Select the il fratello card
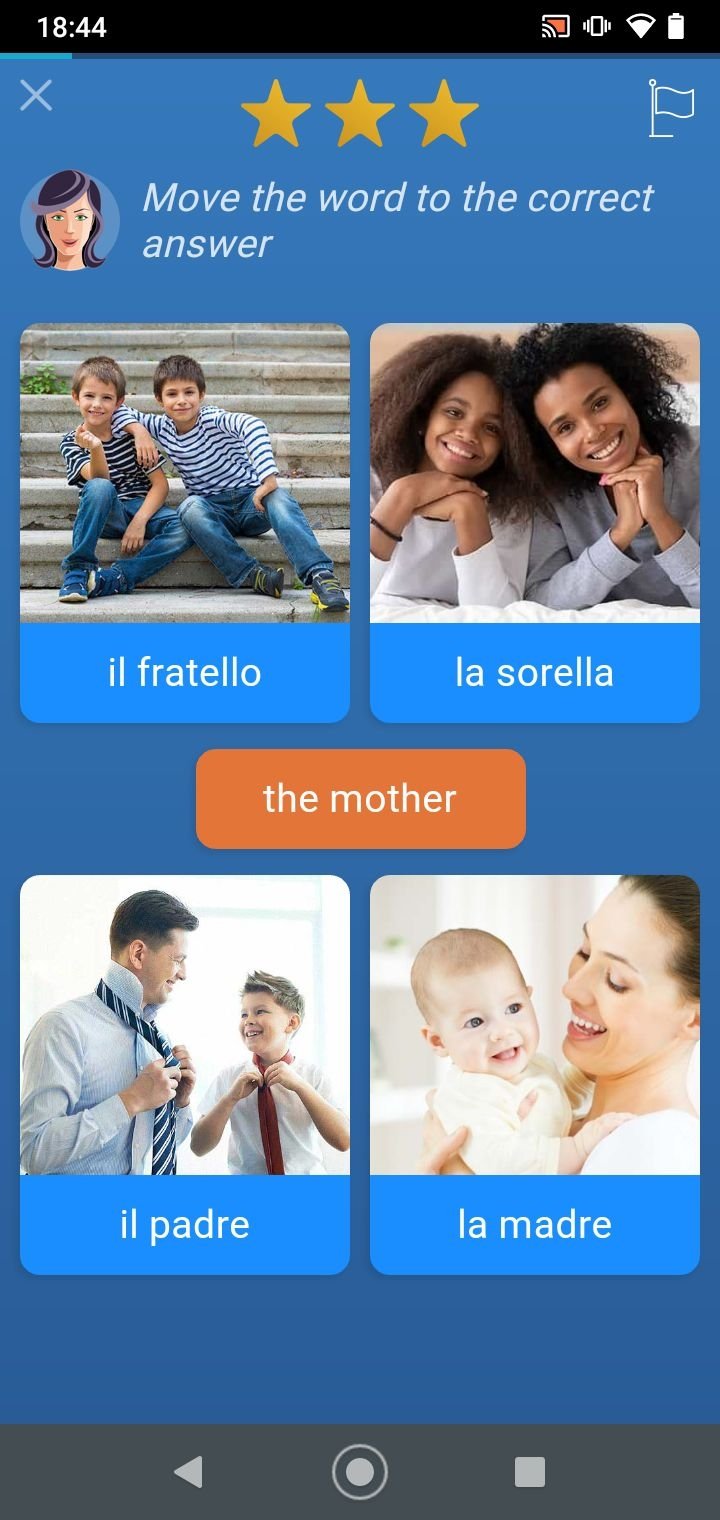Screen dimensions: 720x1520 coord(185,522)
